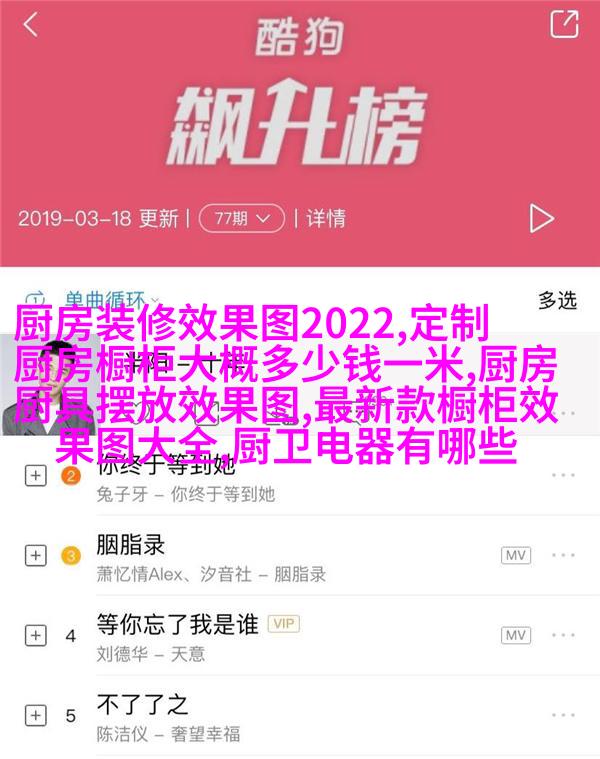Play all songs in the chart
The width and height of the screenshot is (600, 759).
tap(541, 217)
